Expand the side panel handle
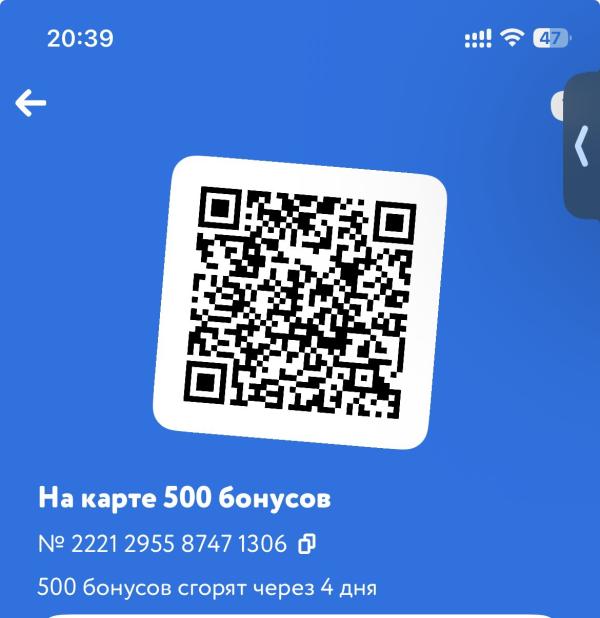 (x=582, y=145)
